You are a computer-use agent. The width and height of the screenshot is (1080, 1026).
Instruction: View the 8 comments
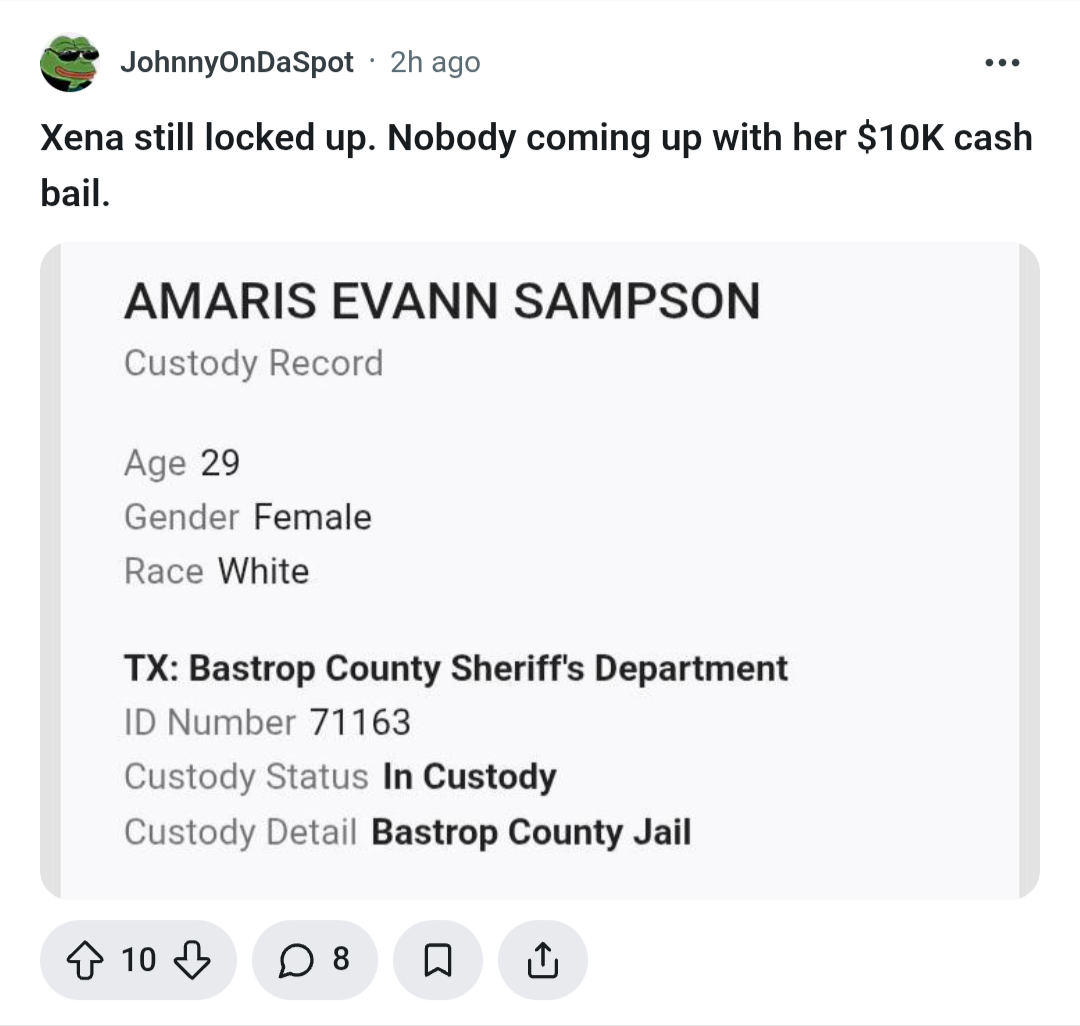pos(315,961)
